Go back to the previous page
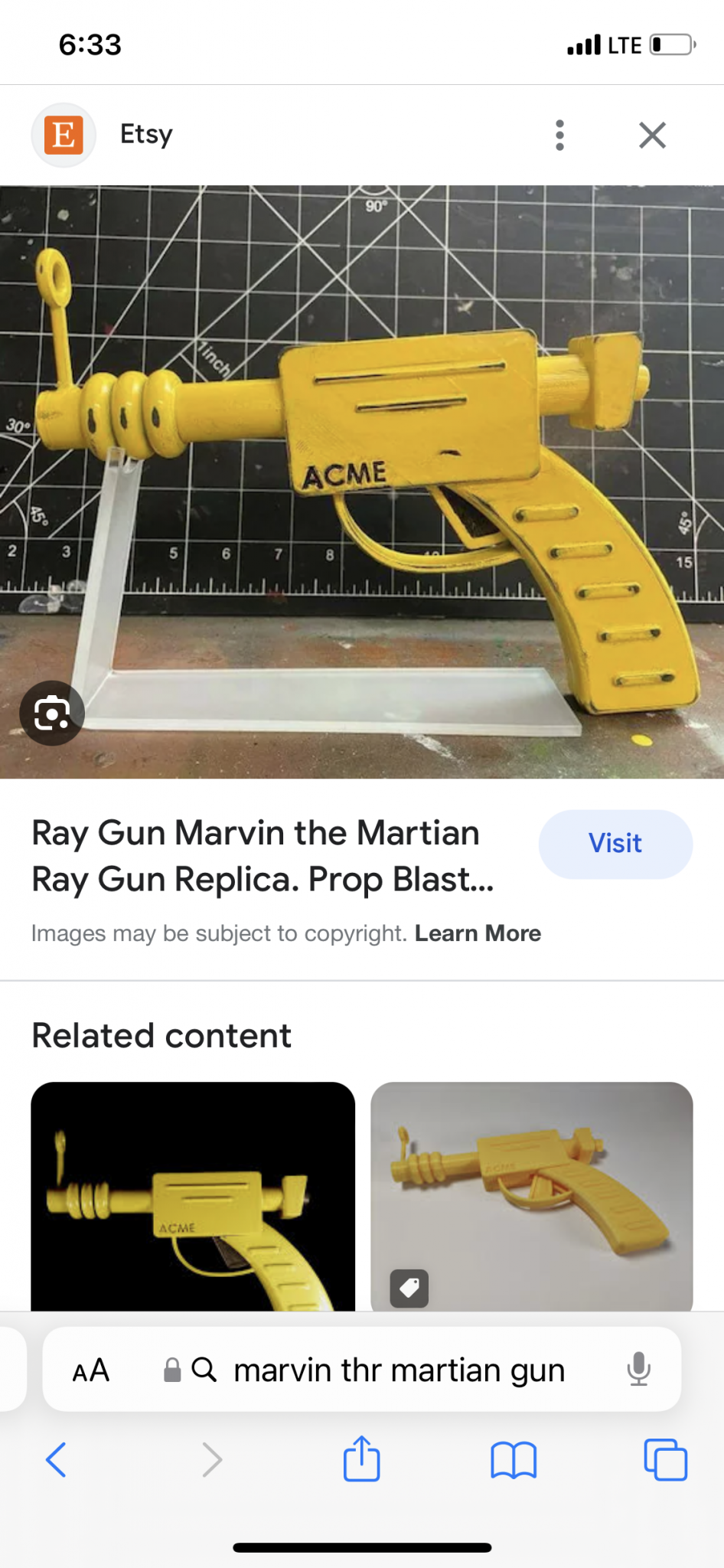 click(57, 1459)
